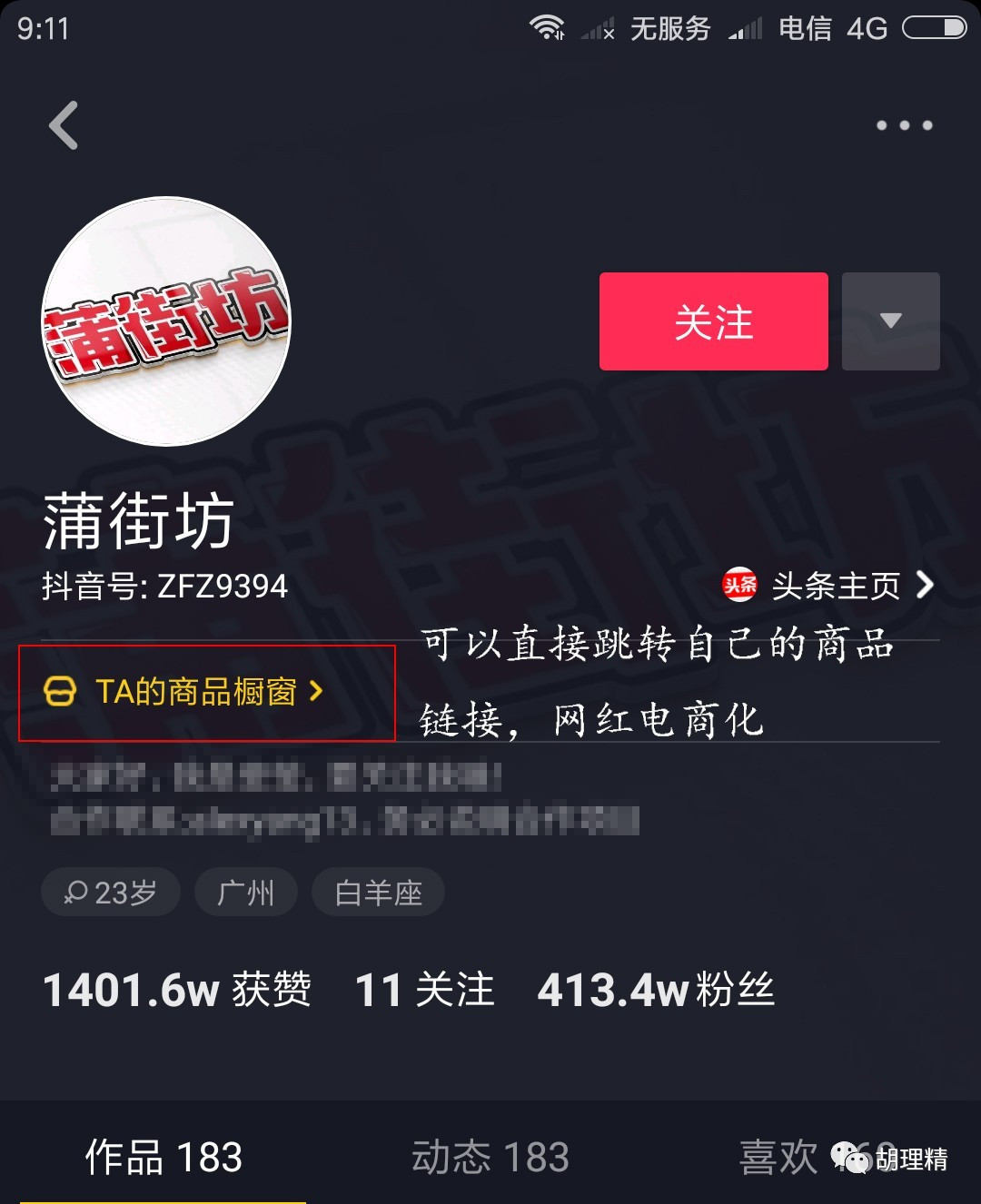Select the 广州 location tag
Screen dimensions: 981x1204
point(245,892)
